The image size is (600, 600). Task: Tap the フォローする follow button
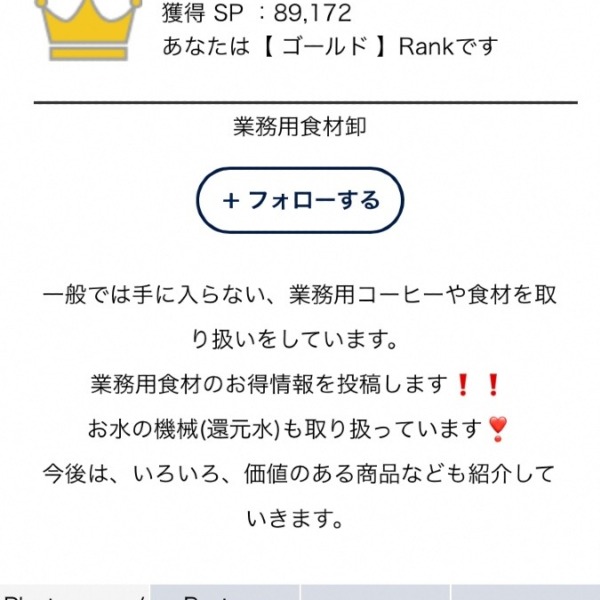[x=300, y=200]
